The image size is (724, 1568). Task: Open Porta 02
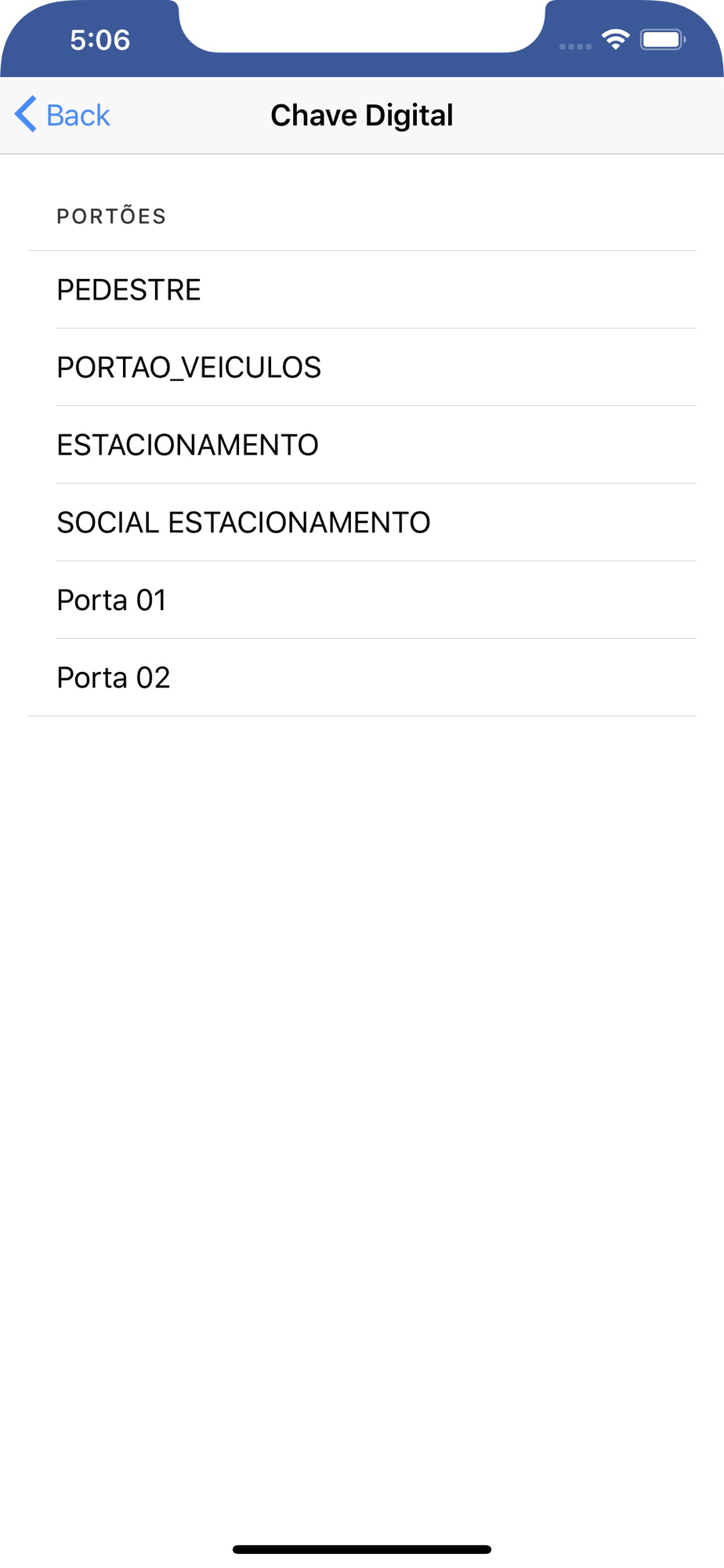click(362, 678)
